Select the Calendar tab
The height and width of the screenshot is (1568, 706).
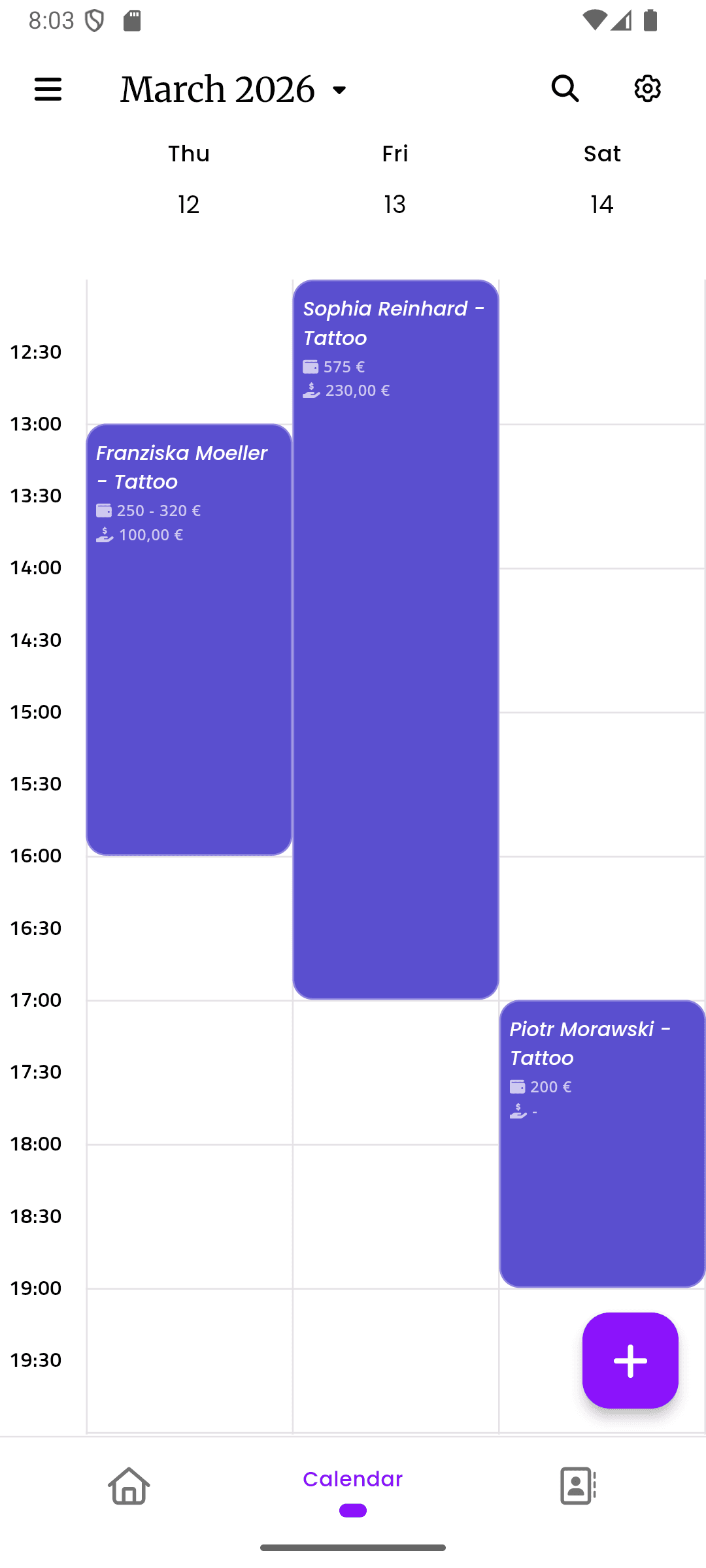[352, 1478]
